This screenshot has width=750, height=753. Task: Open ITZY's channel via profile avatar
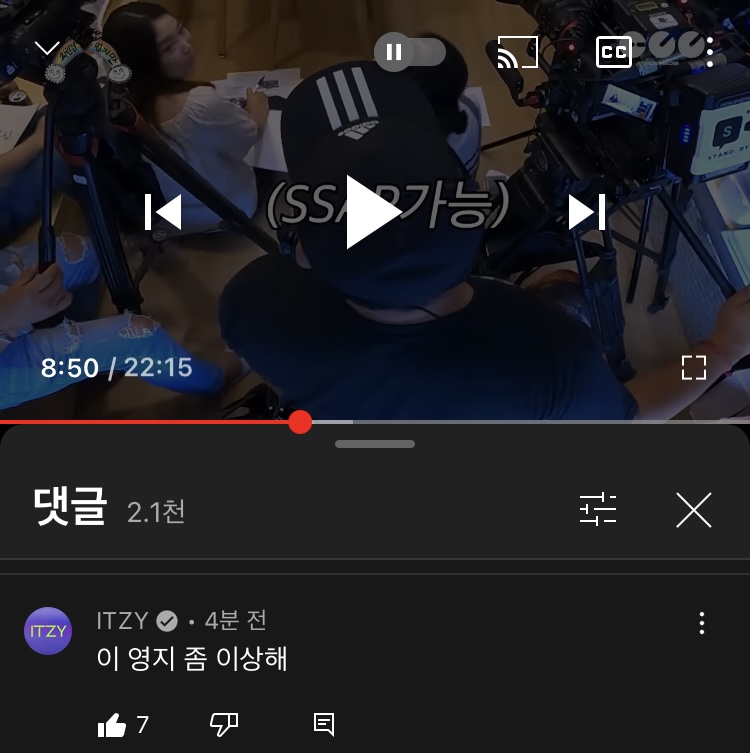pyautogui.click(x=46, y=631)
